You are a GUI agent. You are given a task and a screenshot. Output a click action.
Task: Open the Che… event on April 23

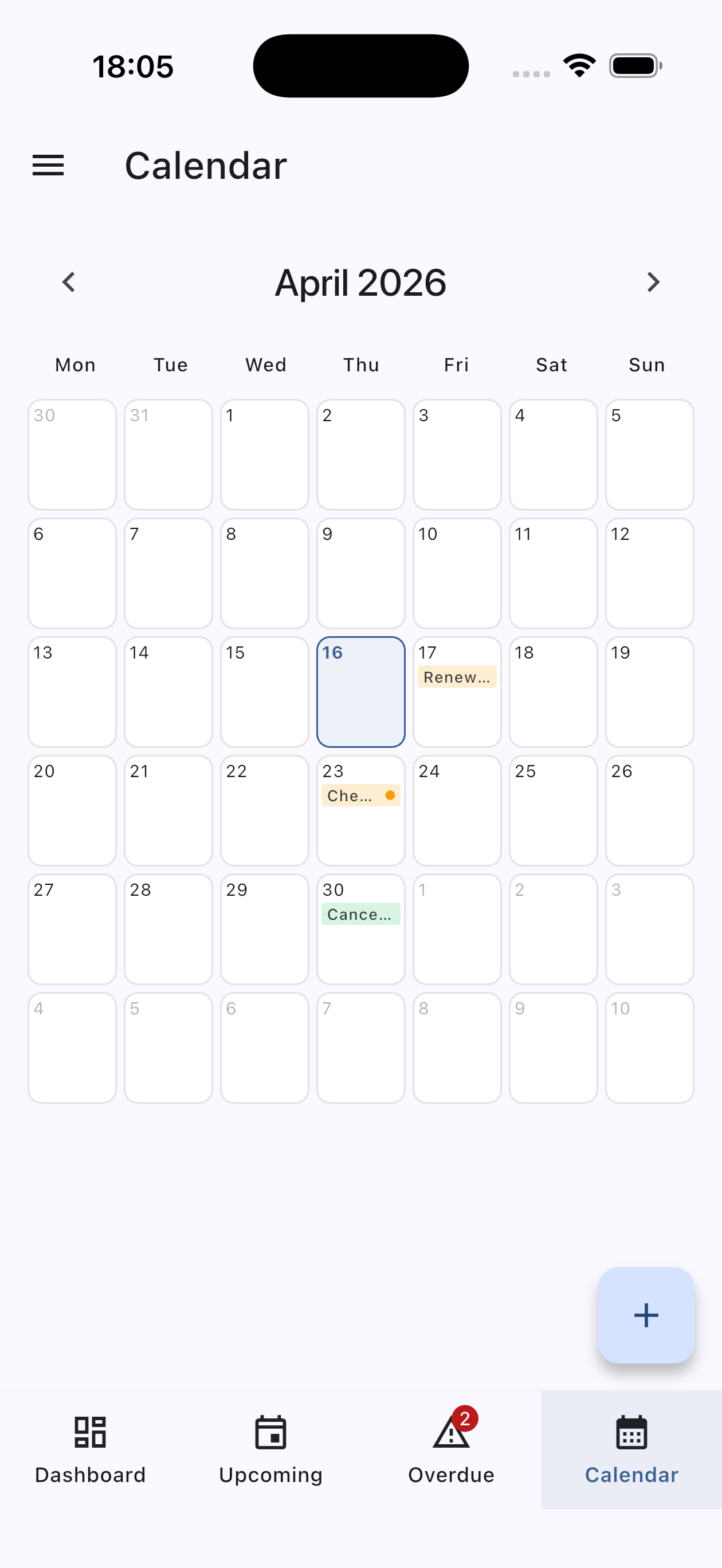(x=360, y=795)
